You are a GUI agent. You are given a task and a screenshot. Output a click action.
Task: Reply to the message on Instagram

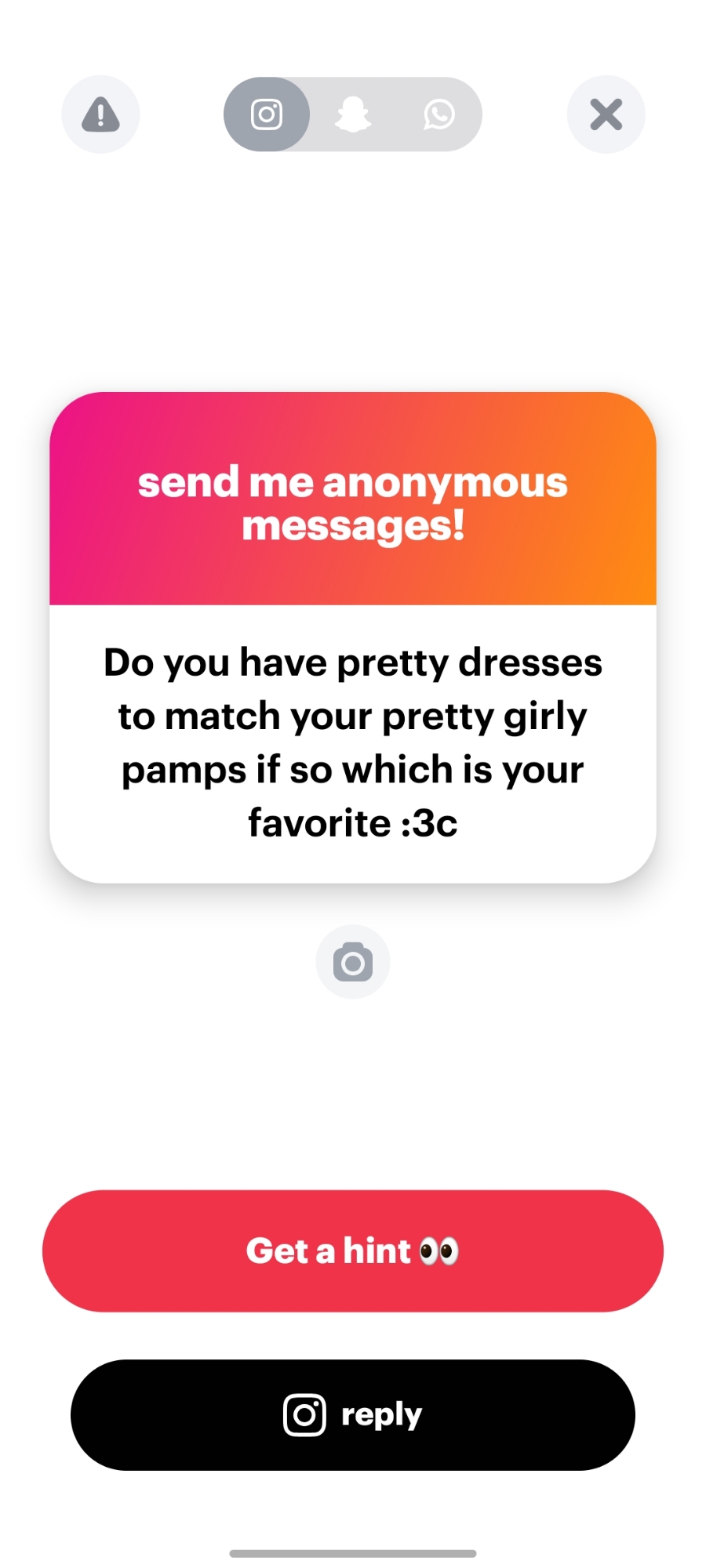pos(353,1415)
